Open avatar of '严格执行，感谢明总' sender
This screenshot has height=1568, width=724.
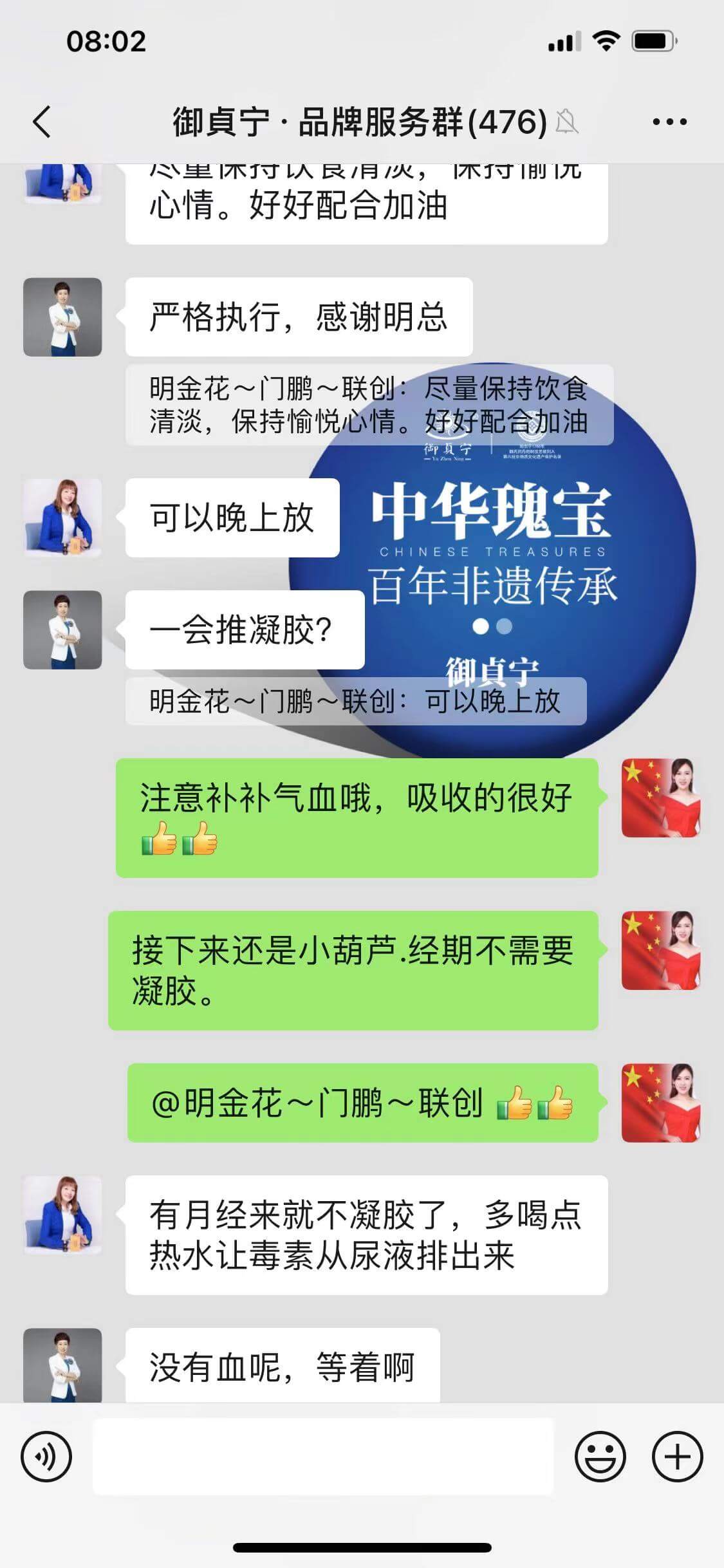pyautogui.click(x=62, y=317)
